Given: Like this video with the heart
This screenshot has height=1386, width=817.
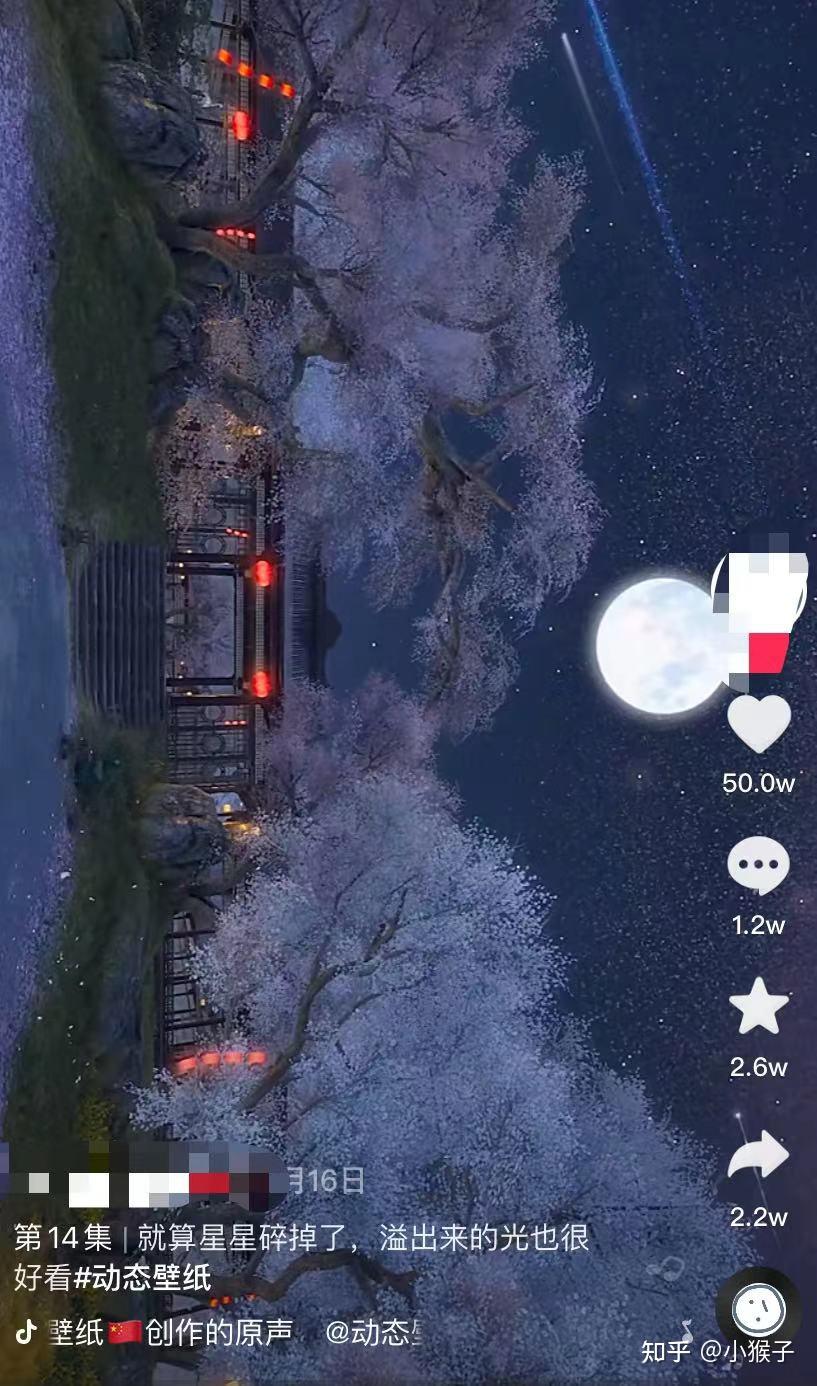Looking at the screenshot, I should [x=758, y=723].
